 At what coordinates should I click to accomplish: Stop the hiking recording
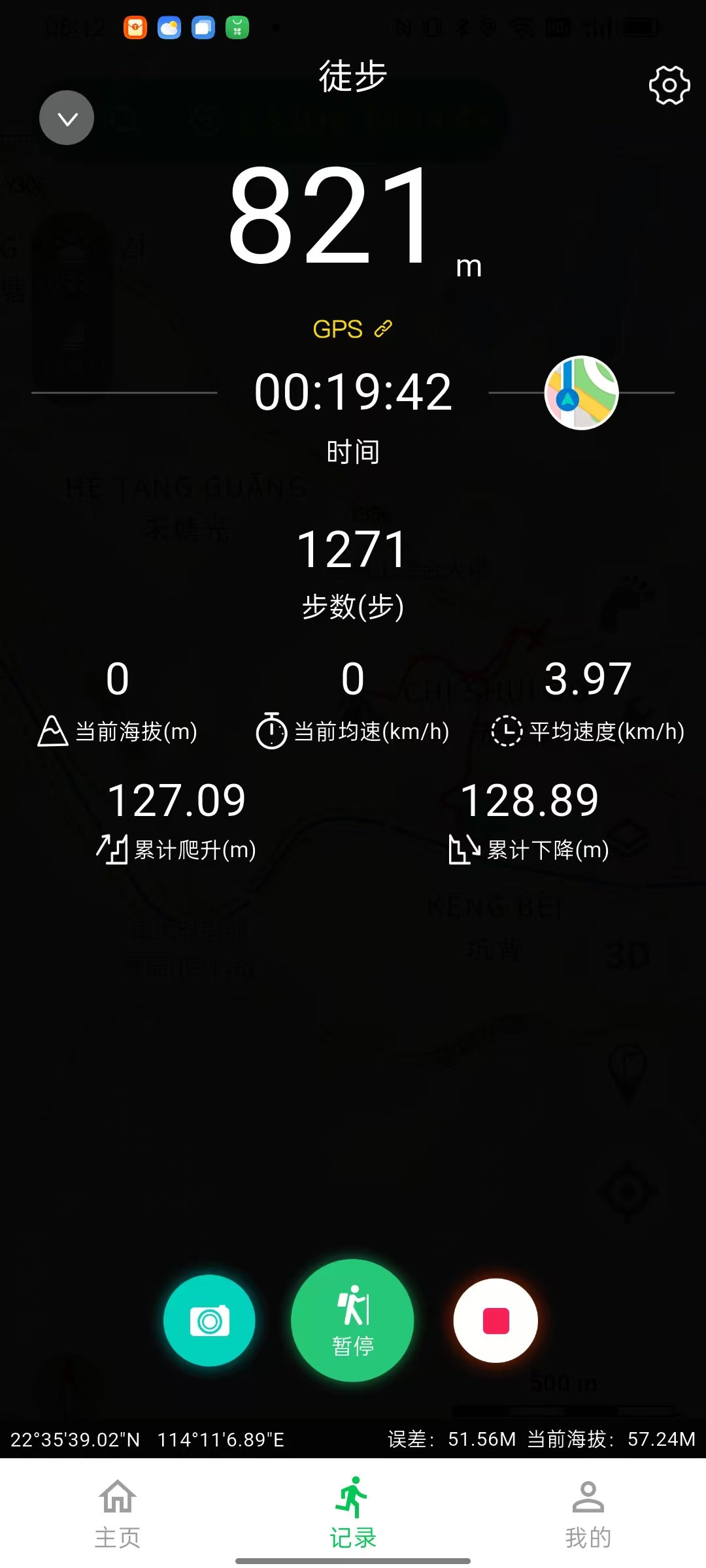496,1320
